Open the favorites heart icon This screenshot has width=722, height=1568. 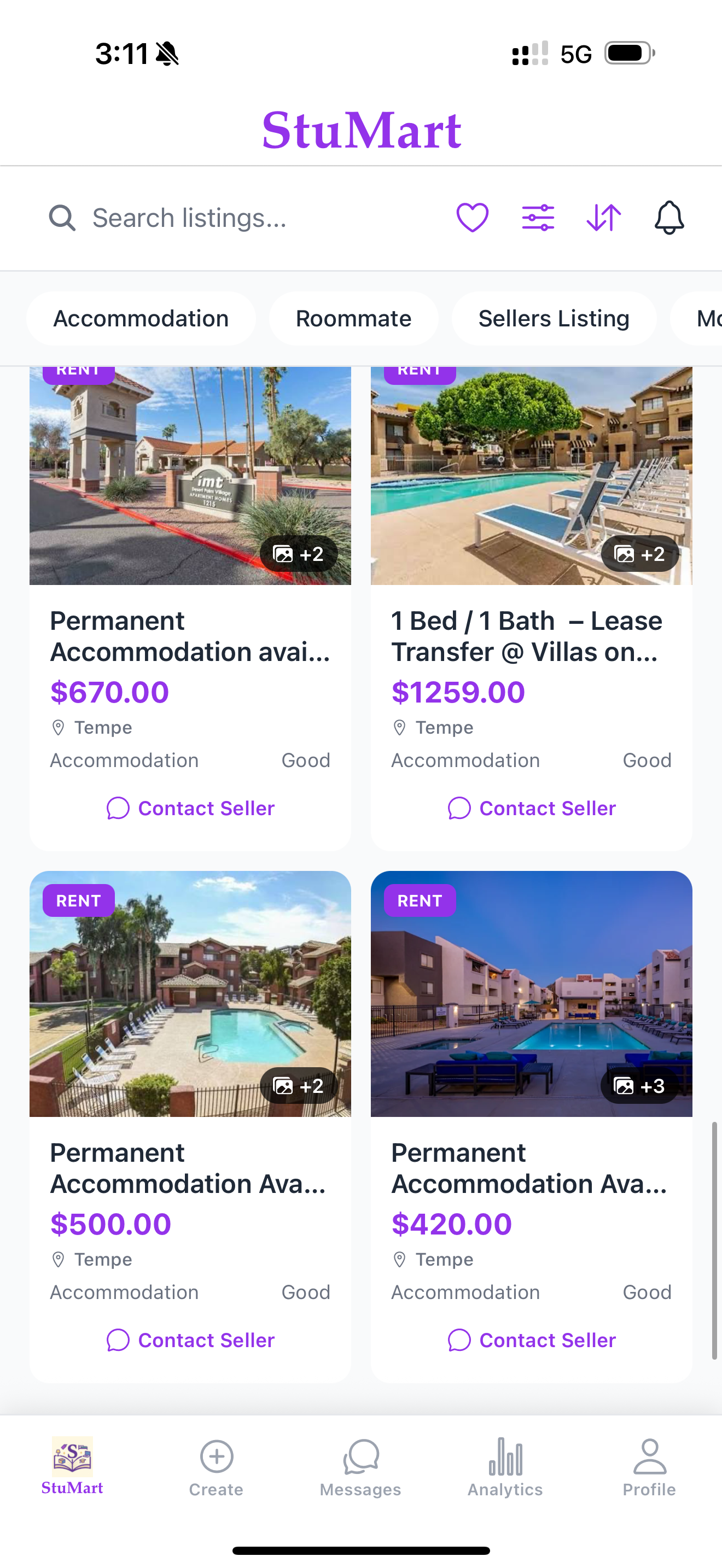[473, 217]
